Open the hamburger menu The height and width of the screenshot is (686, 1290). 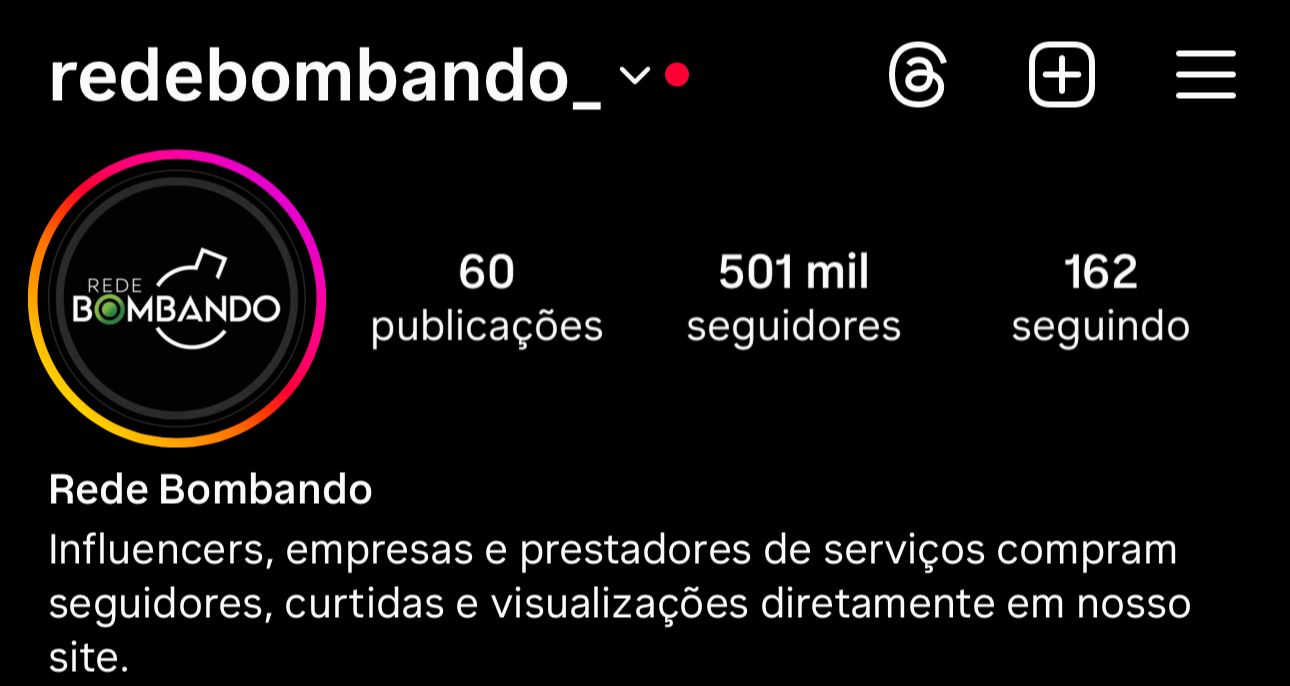(1206, 76)
